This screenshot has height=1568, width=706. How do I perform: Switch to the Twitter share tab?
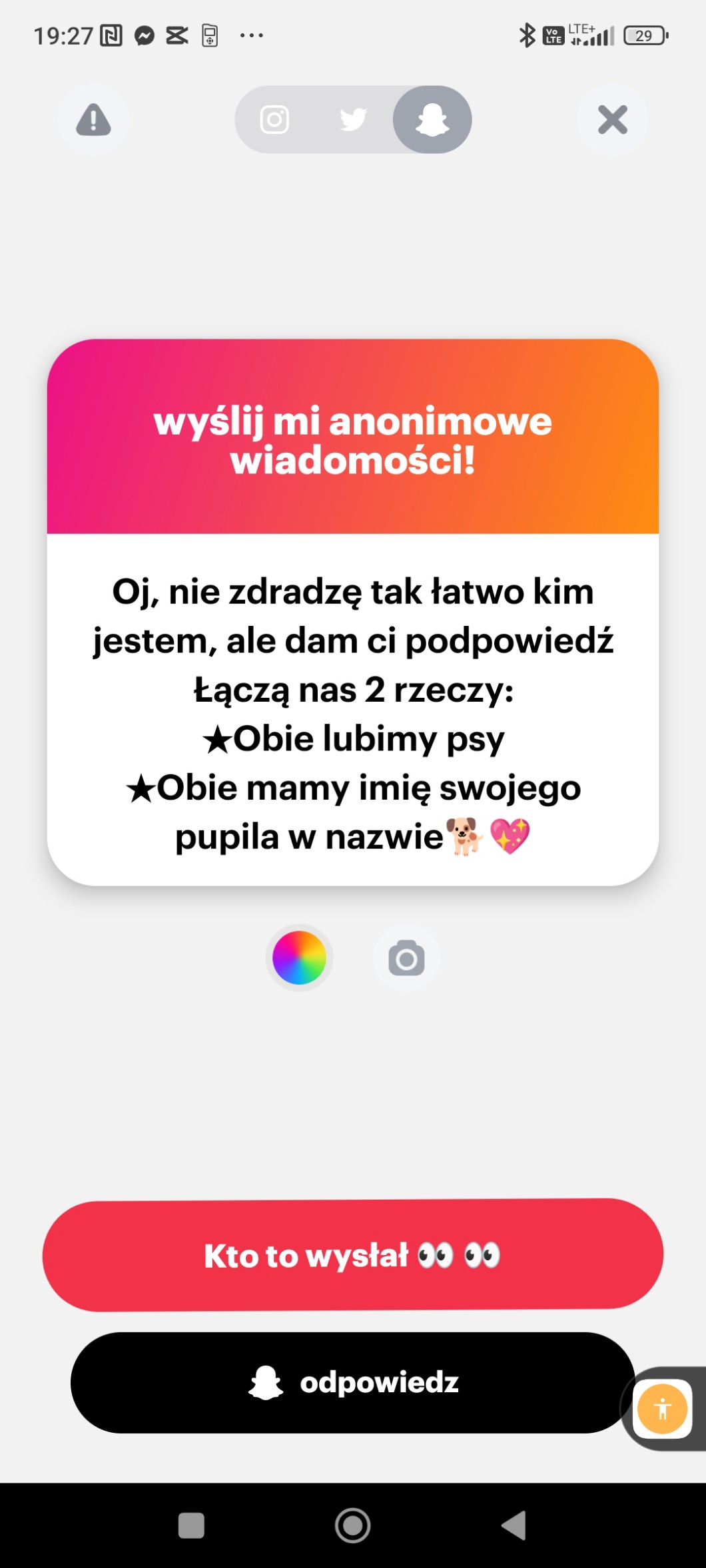(353, 120)
